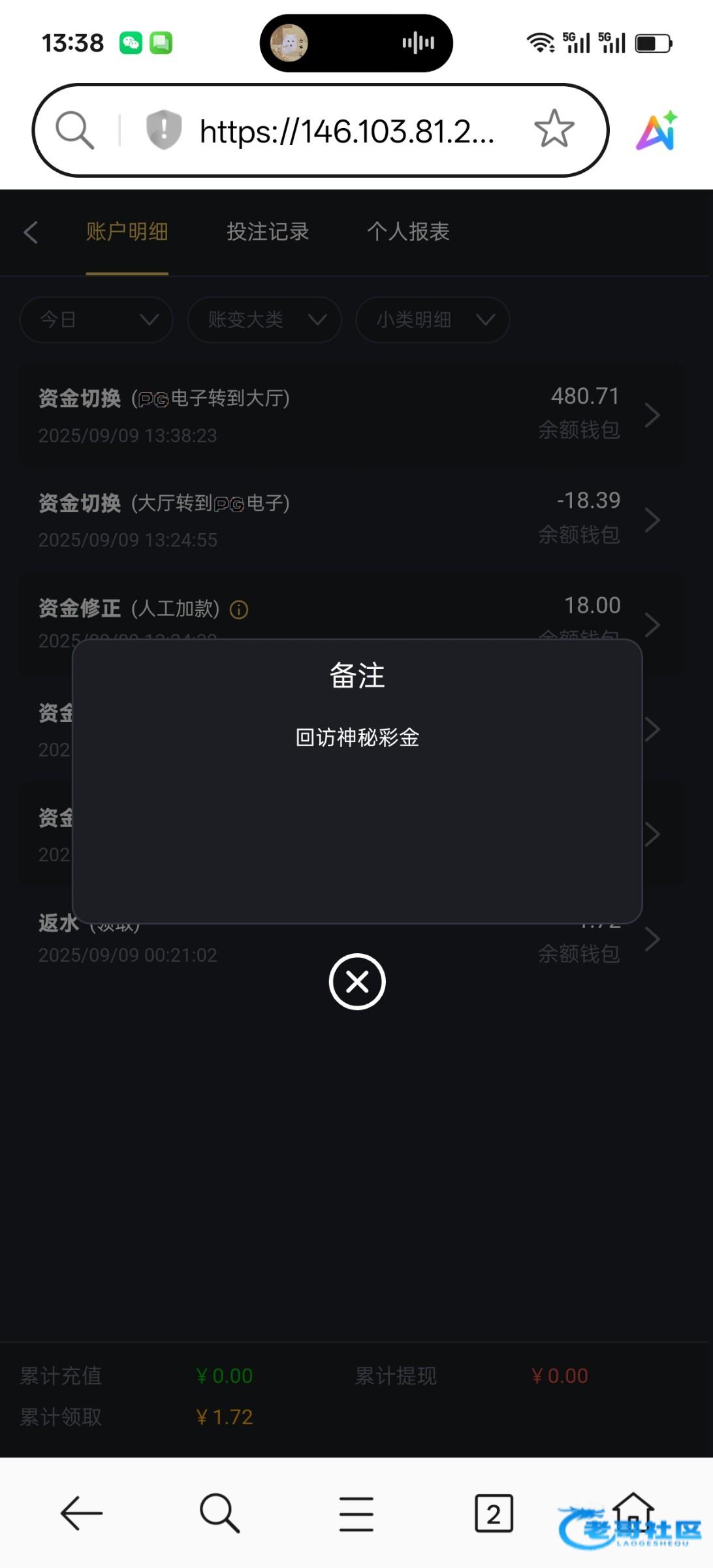
Task: Select the 账户明细 tab
Action: tap(127, 232)
